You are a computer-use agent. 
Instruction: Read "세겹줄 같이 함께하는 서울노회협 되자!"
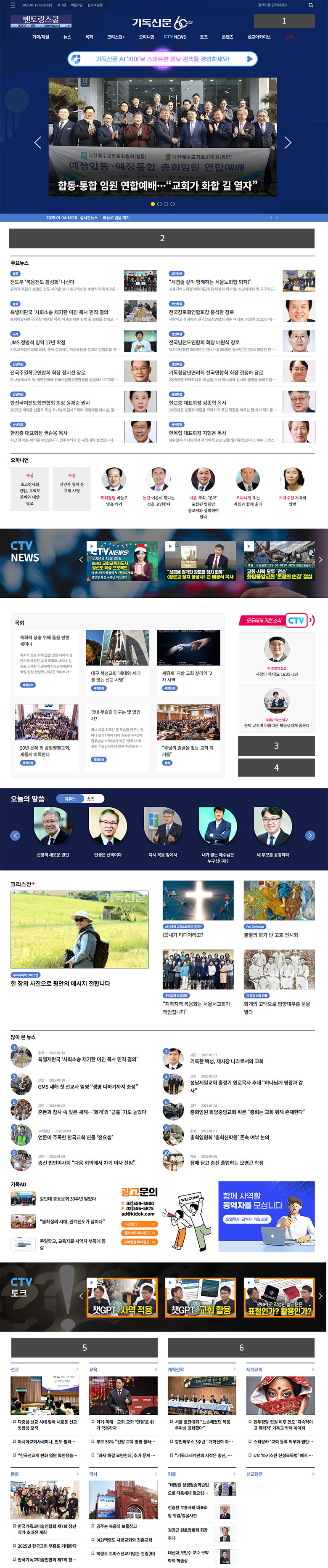[210, 282]
